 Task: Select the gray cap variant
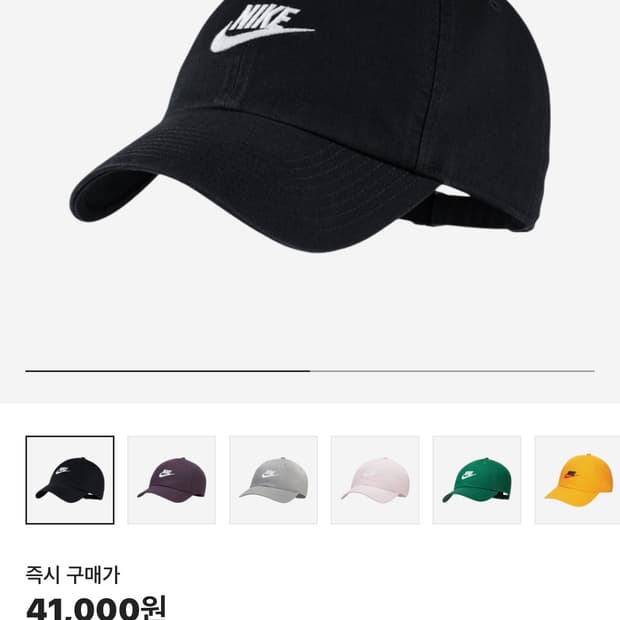(273, 480)
